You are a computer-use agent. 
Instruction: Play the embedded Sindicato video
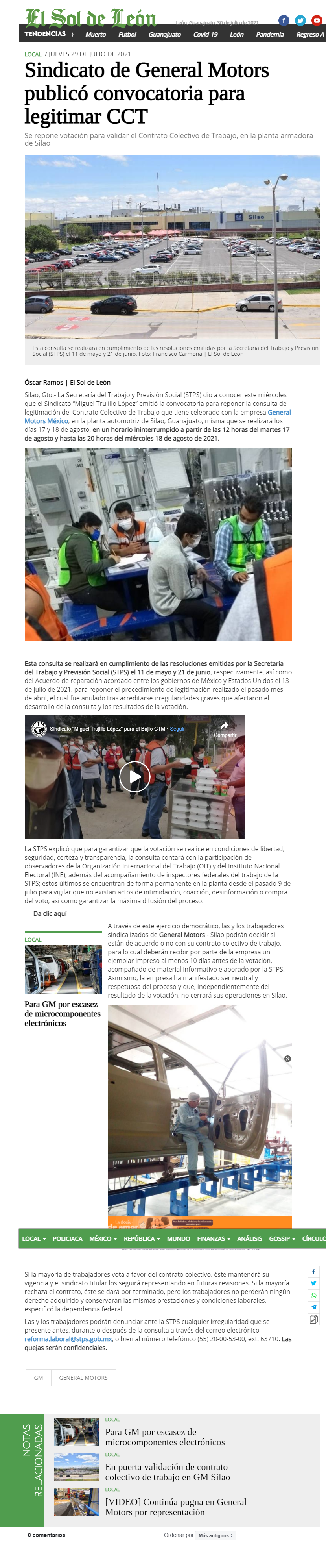tap(134, 777)
